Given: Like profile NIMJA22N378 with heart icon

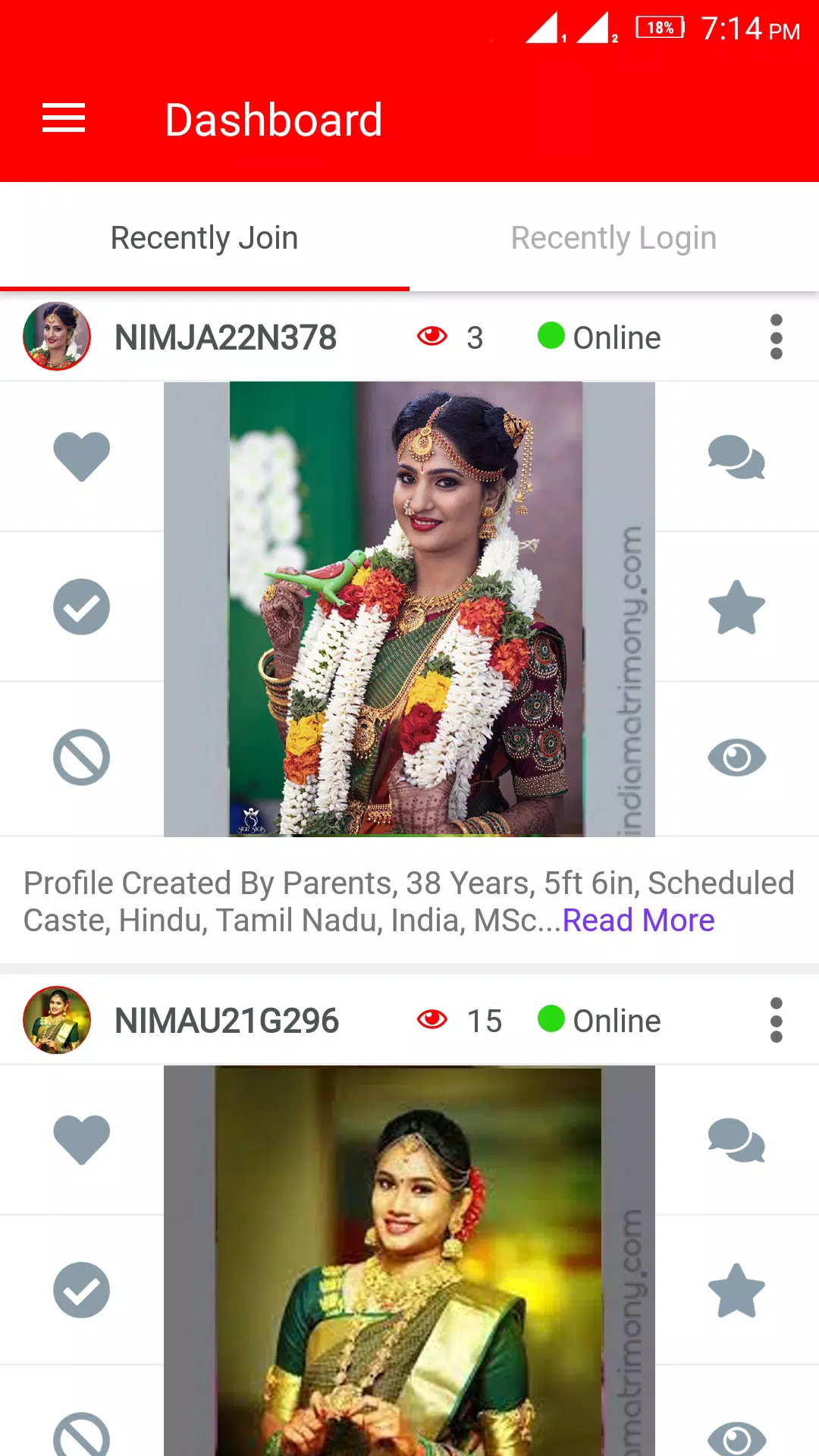Looking at the screenshot, I should [82, 456].
